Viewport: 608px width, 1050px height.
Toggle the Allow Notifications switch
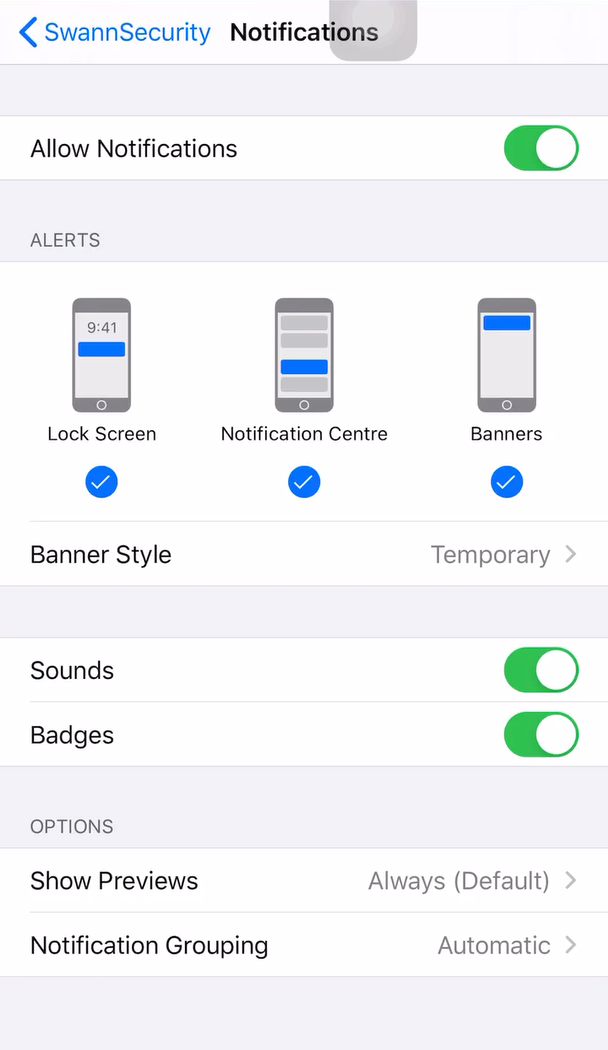coord(540,148)
